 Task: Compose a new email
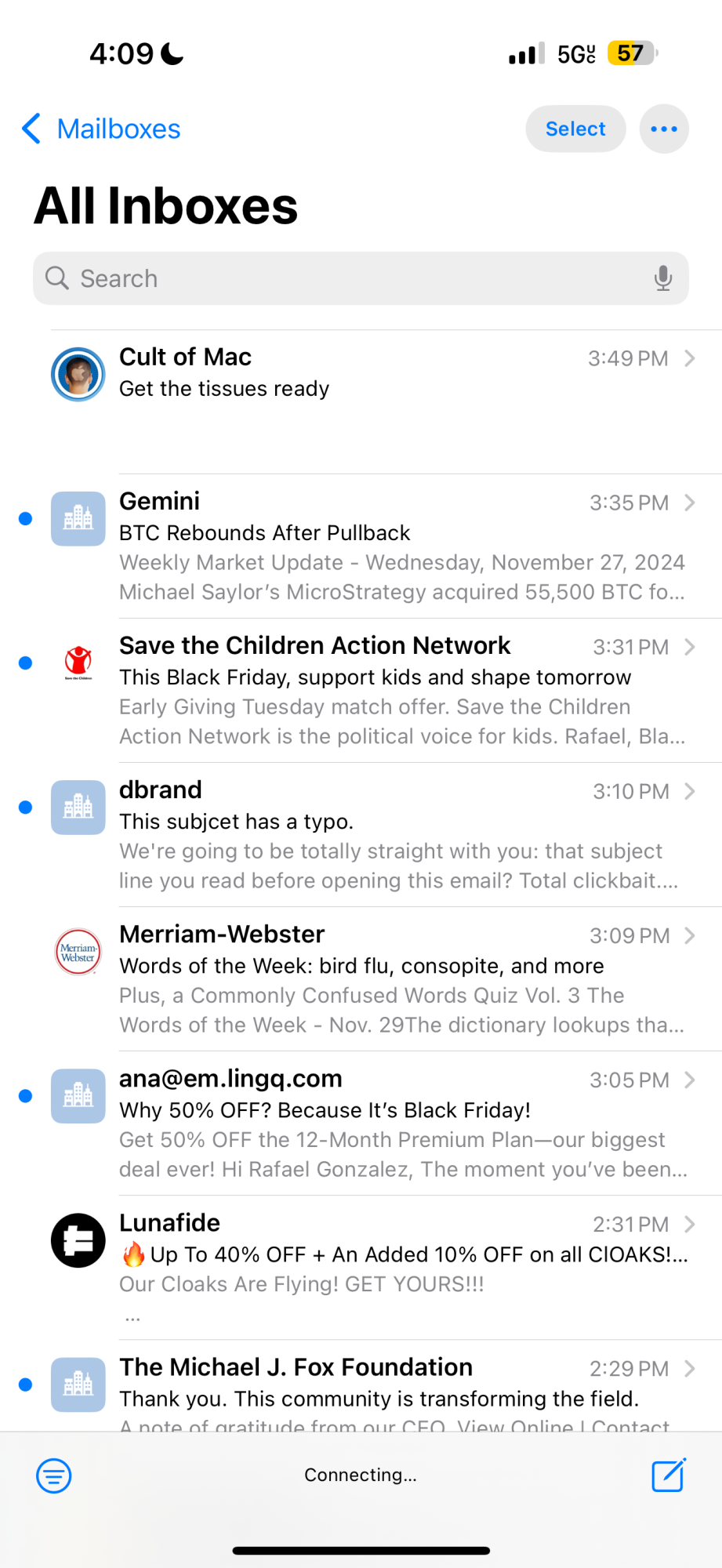click(x=669, y=1475)
